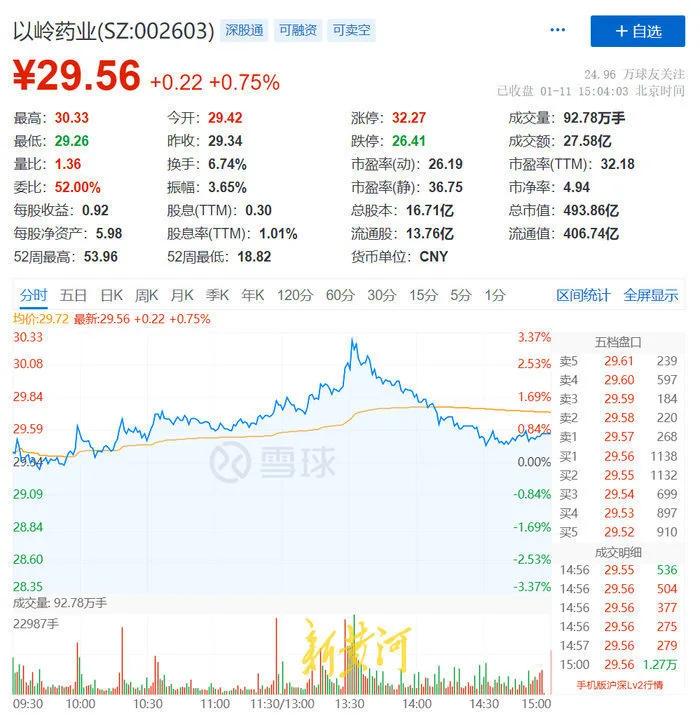Screen dimensions: 700x718
Task: Switch to the 1分 interval tab
Action: coord(494,295)
